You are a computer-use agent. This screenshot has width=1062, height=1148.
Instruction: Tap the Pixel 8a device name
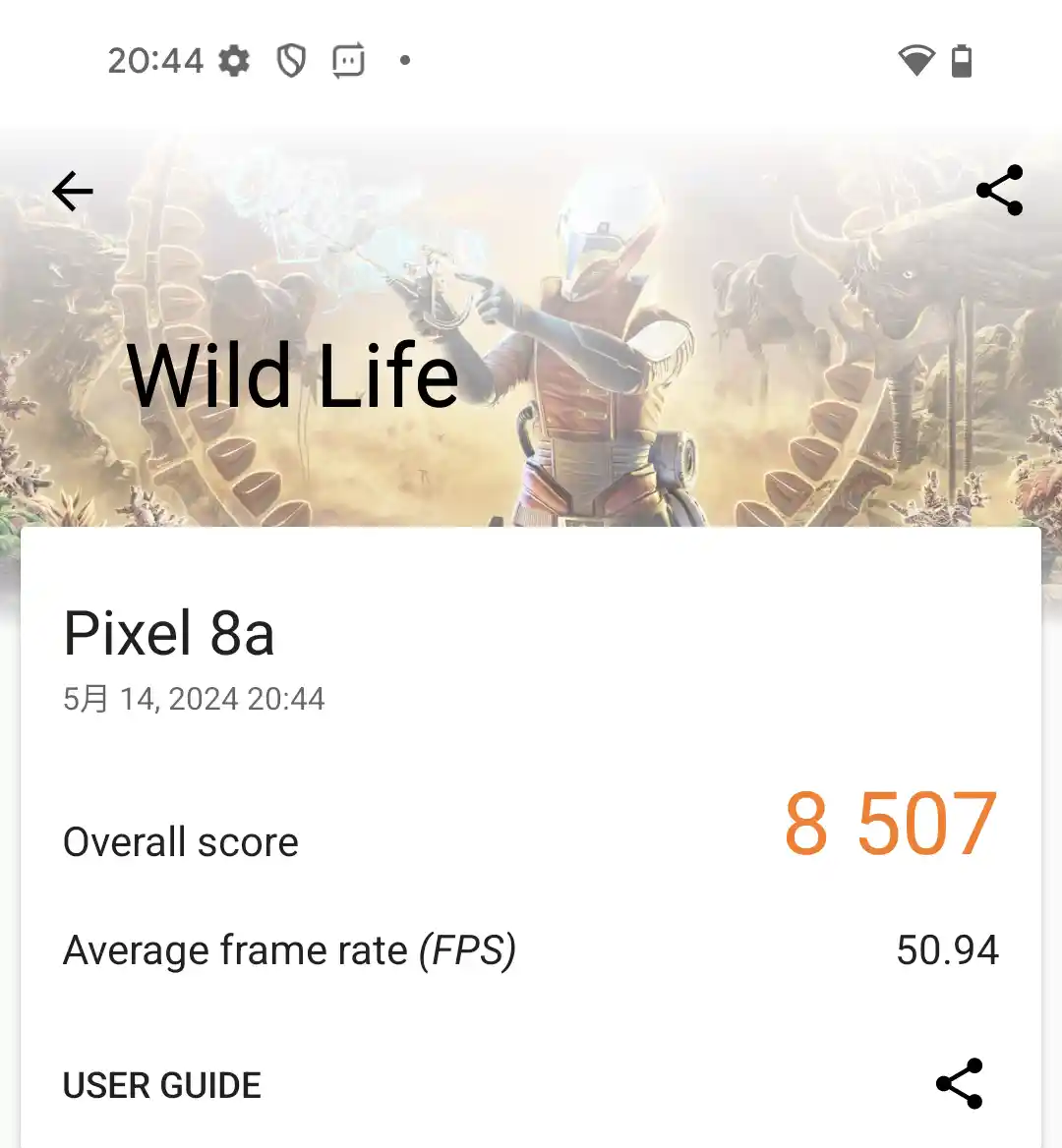click(169, 633)
